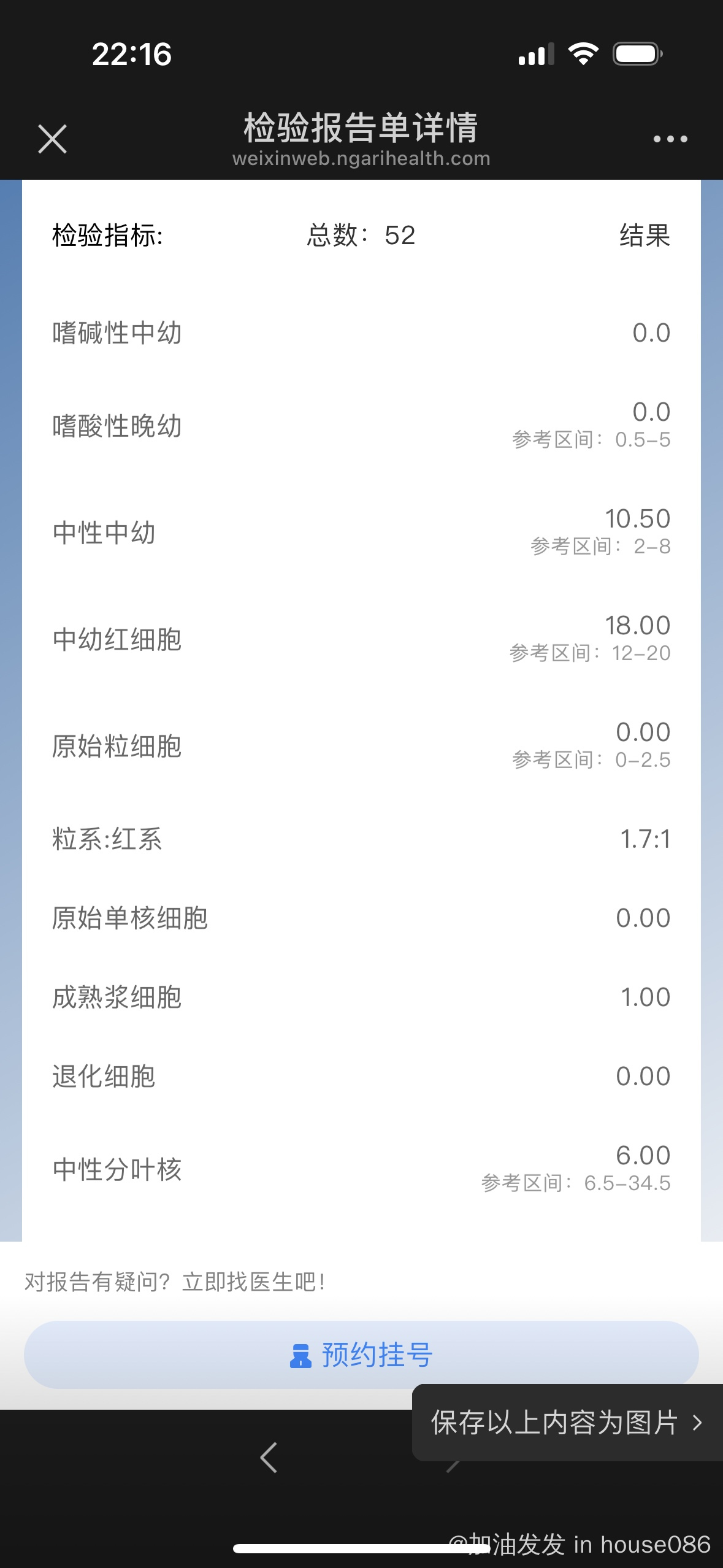723x1568 pixels.
Task: Go back with the browser back arrow
Action: (x=269, y=1457)
